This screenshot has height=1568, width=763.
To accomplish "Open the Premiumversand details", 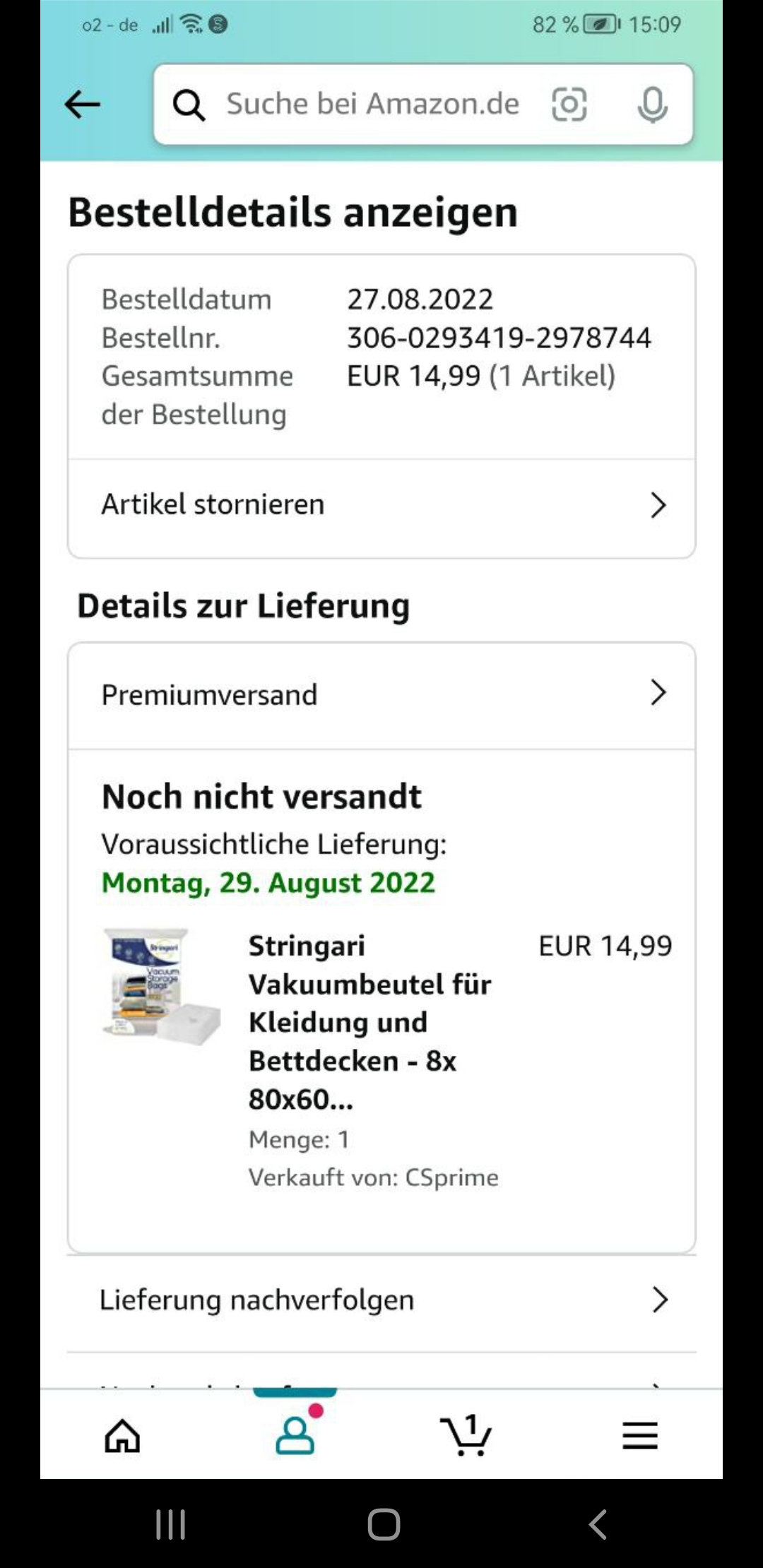I will pyautogui.click(x=381, y=694).
